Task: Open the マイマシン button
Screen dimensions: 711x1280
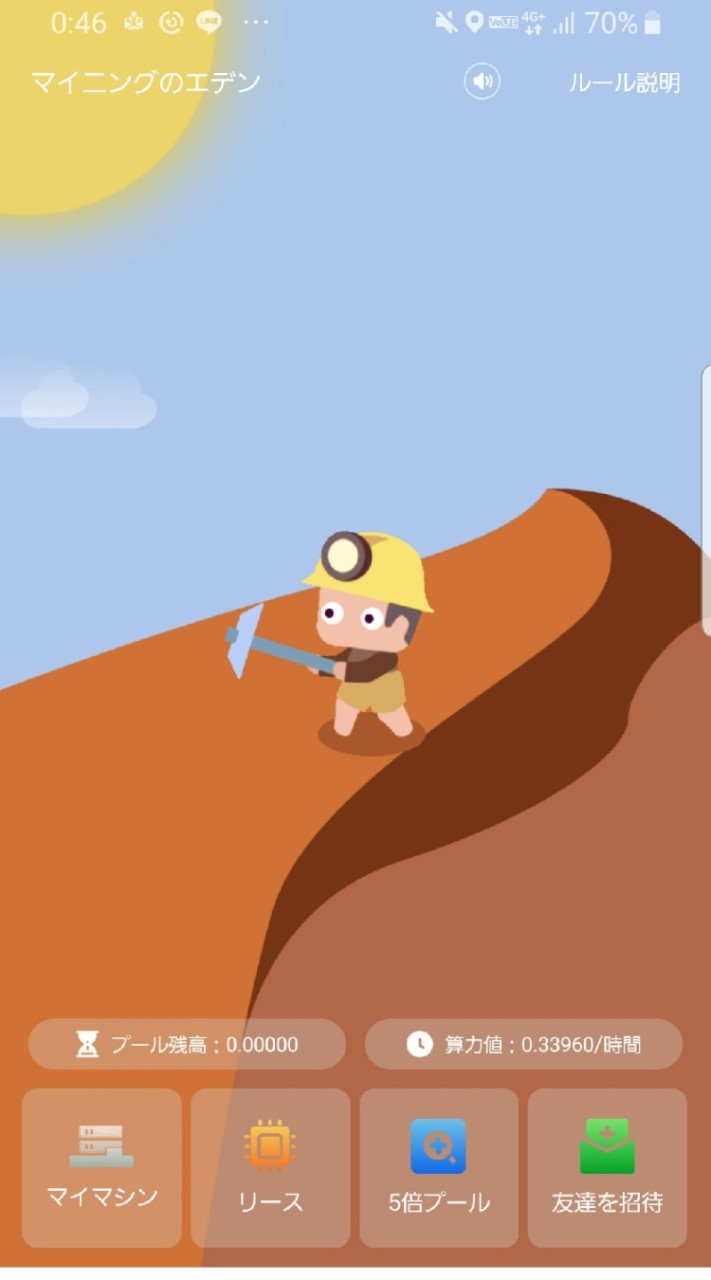Action: pos(102,1167)
